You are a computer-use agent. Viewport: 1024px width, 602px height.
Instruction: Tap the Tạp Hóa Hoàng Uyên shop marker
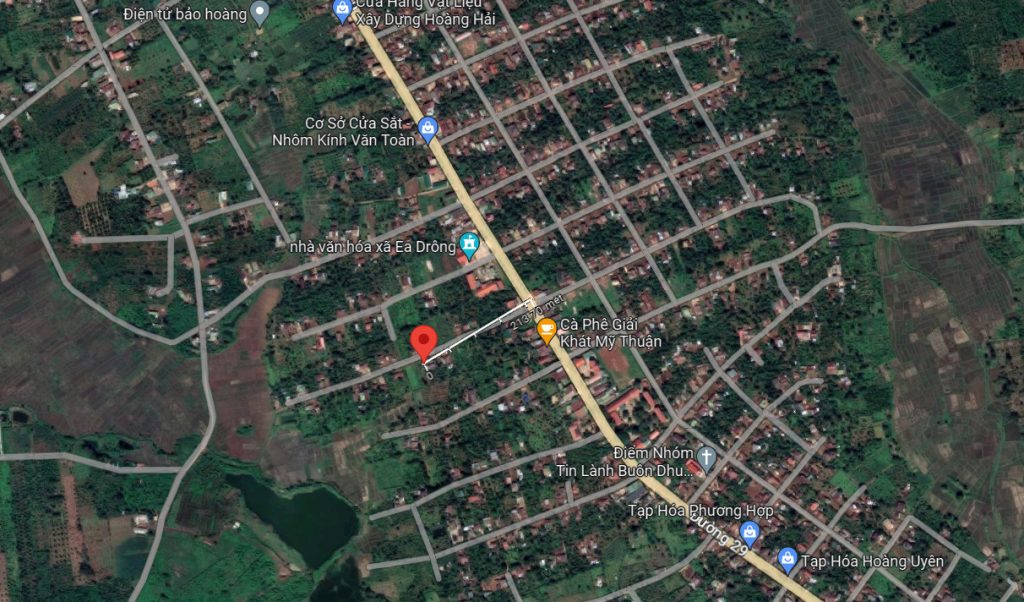[x=787, y=559]
